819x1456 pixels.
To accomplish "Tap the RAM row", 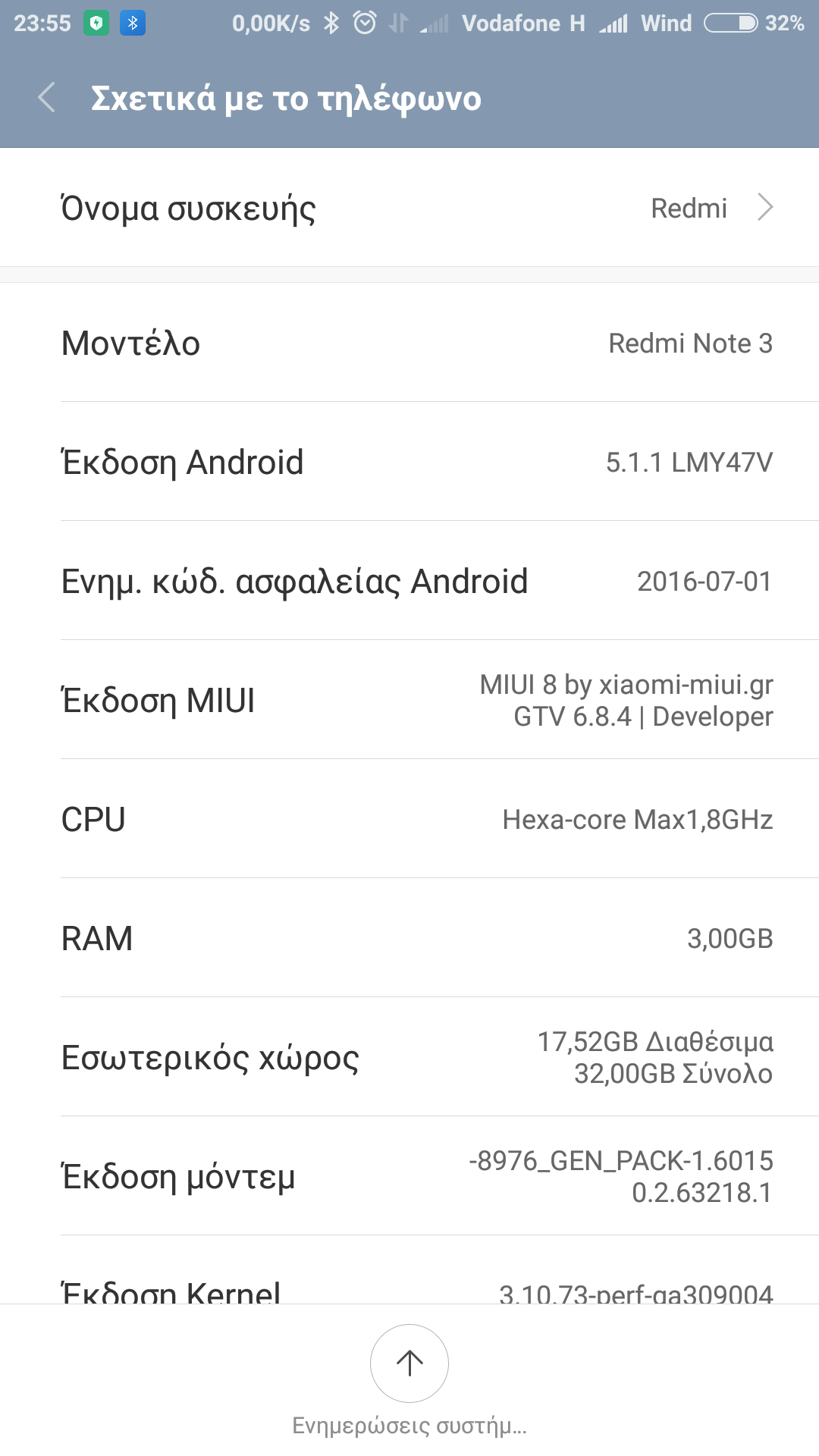I will [x=409, y=938].
